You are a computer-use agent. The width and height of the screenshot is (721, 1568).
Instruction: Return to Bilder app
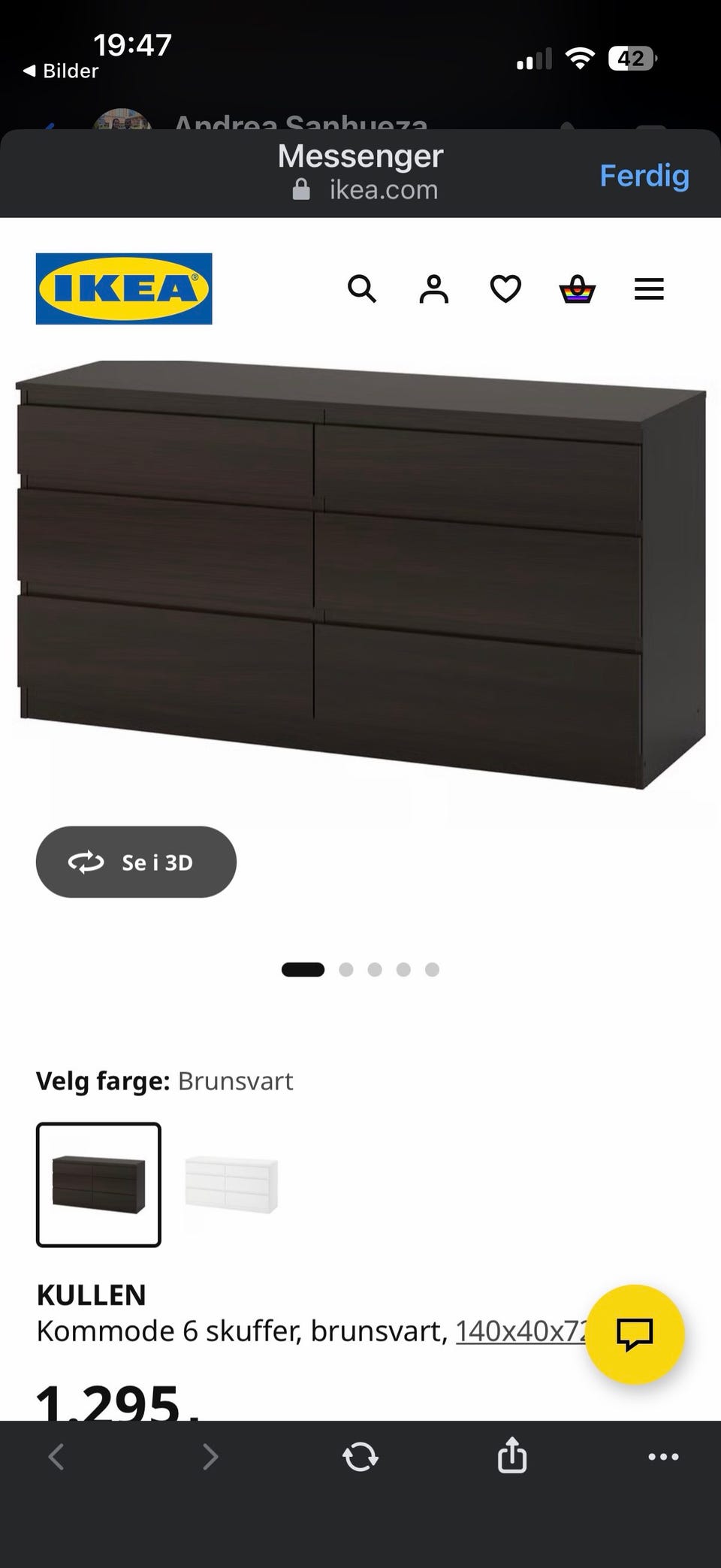tap(62, 71)
